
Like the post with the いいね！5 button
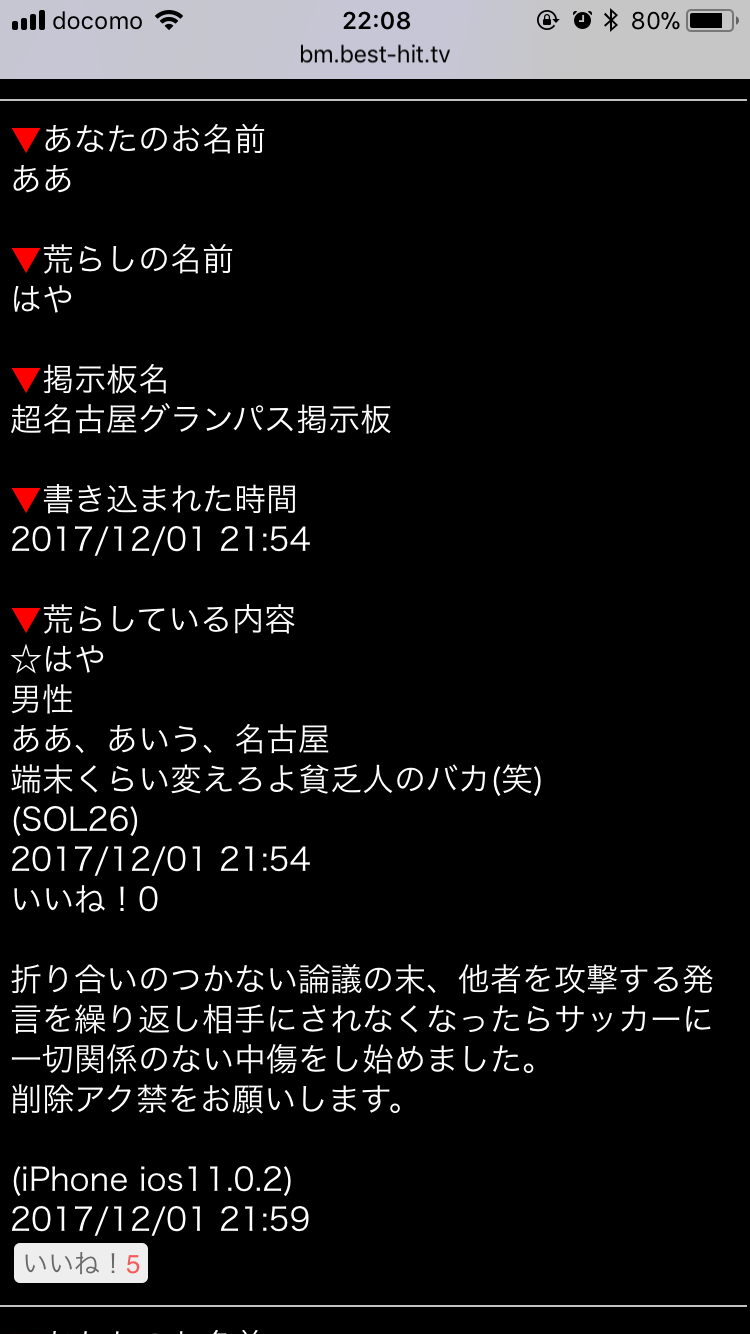click(x=81, y=1264)
